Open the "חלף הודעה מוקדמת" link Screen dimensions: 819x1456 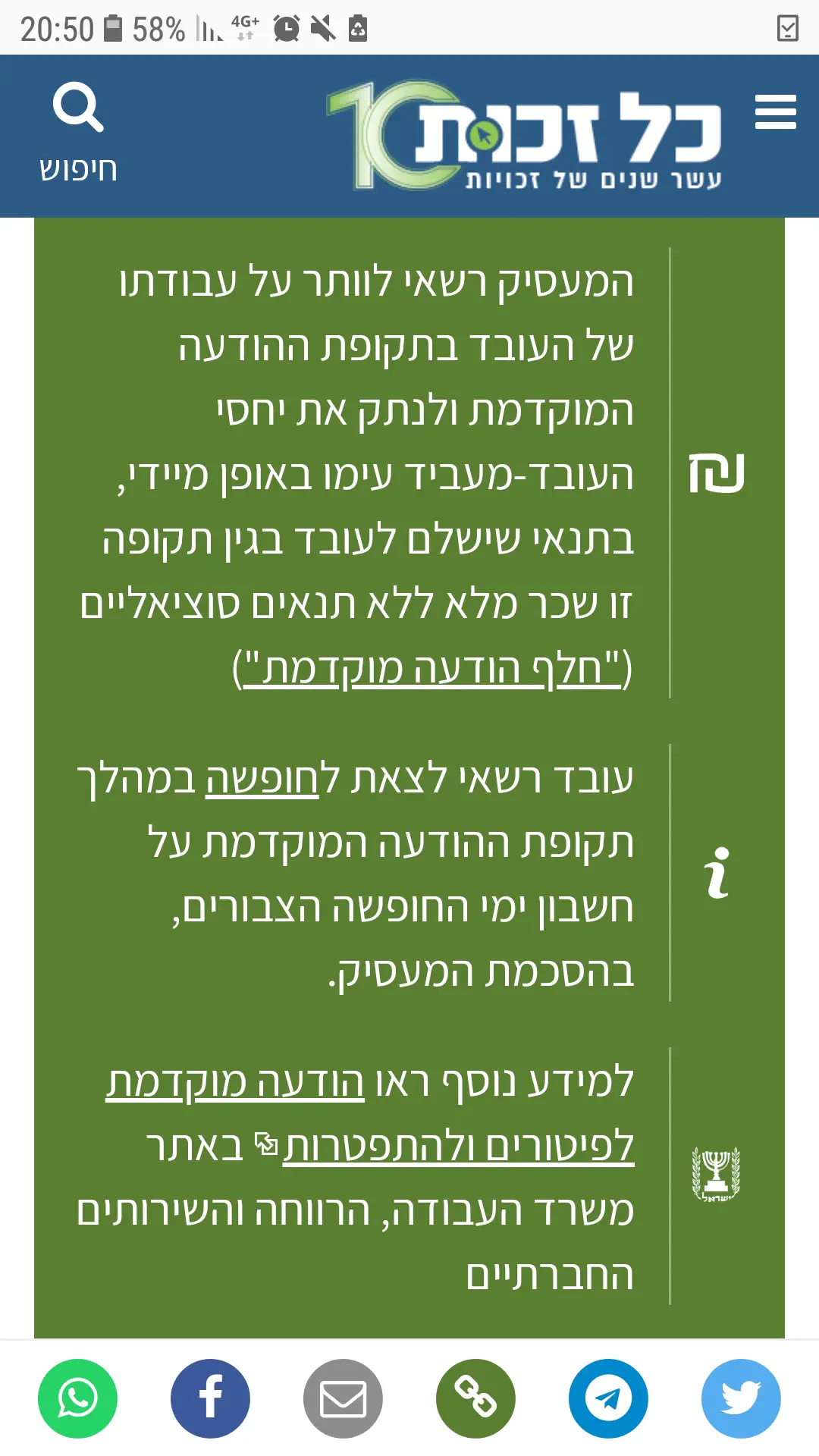432,669
